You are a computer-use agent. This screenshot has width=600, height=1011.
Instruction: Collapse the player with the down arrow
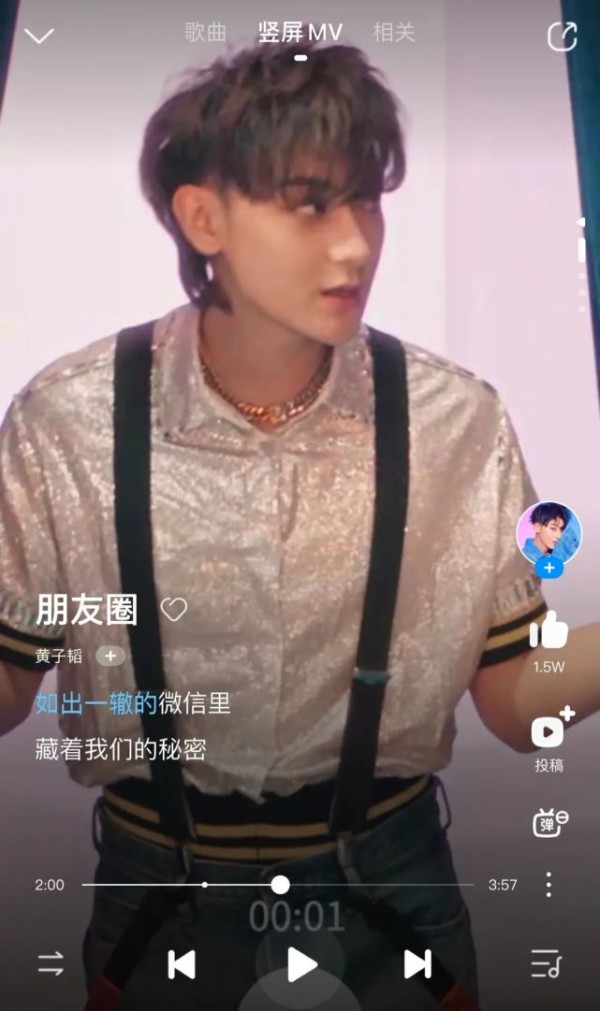click(39, 37)
